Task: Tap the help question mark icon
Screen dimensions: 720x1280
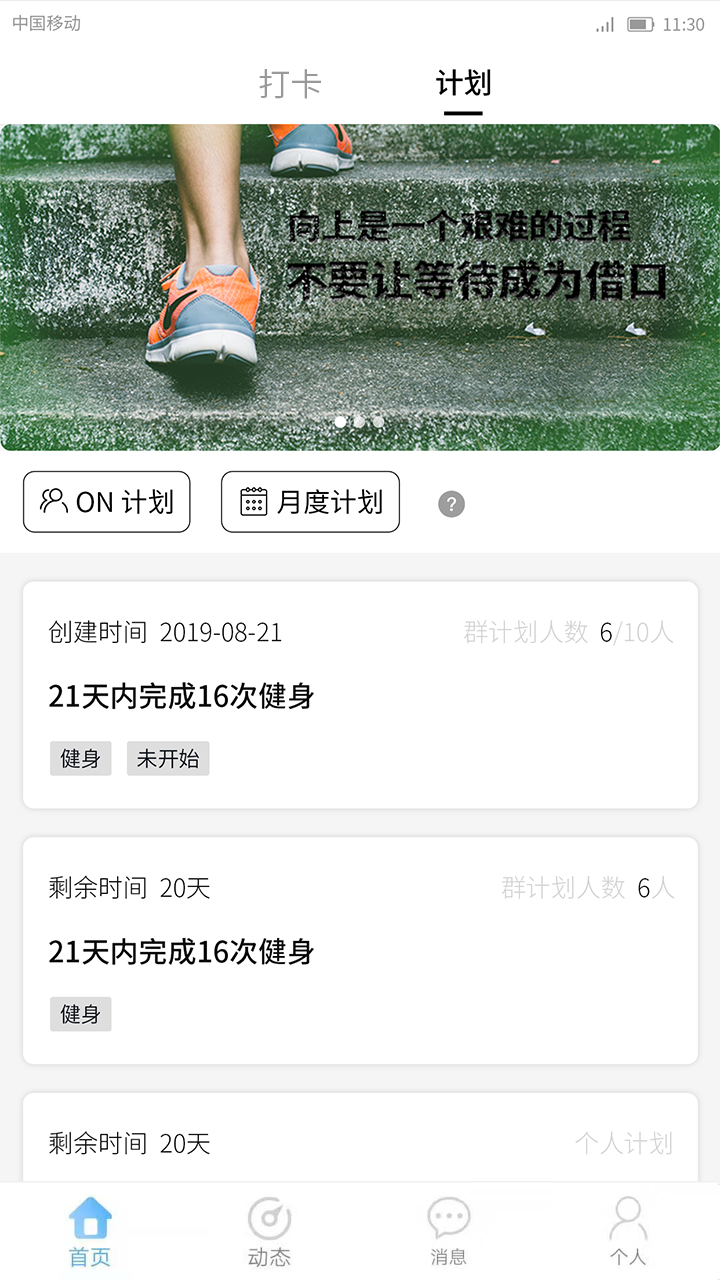Action: (x=450, y=503)
